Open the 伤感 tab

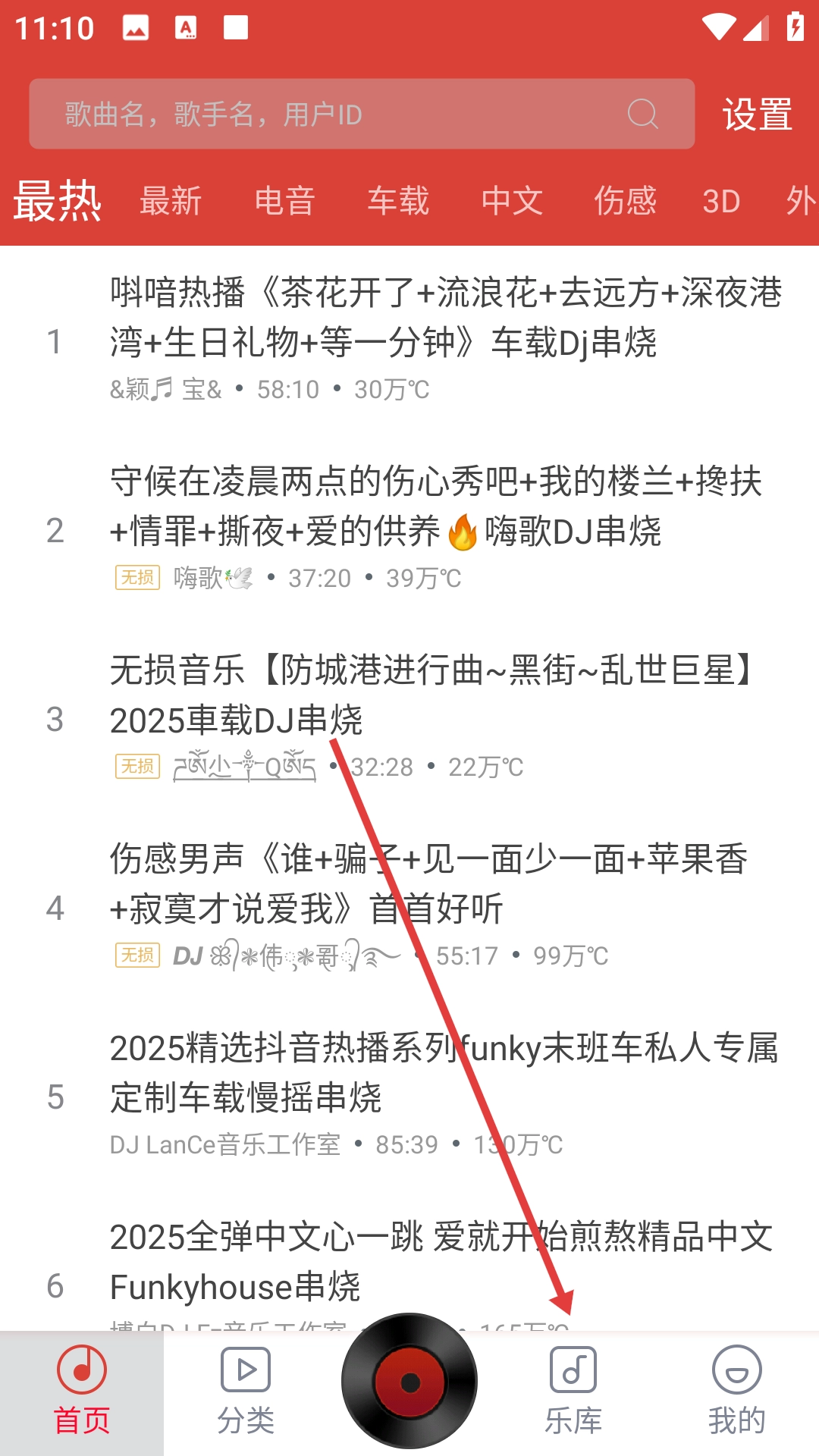(625, 202)
